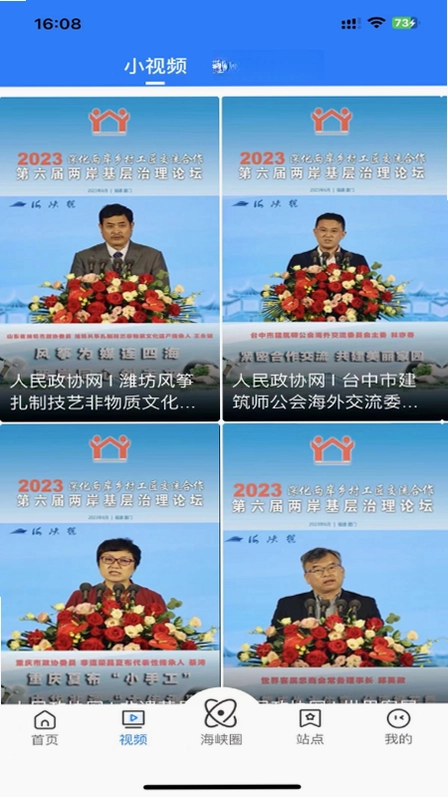This screenshot has width=448, height=797.
Task: Select the 小视频 top tab
Action: [x=156, y=66]
